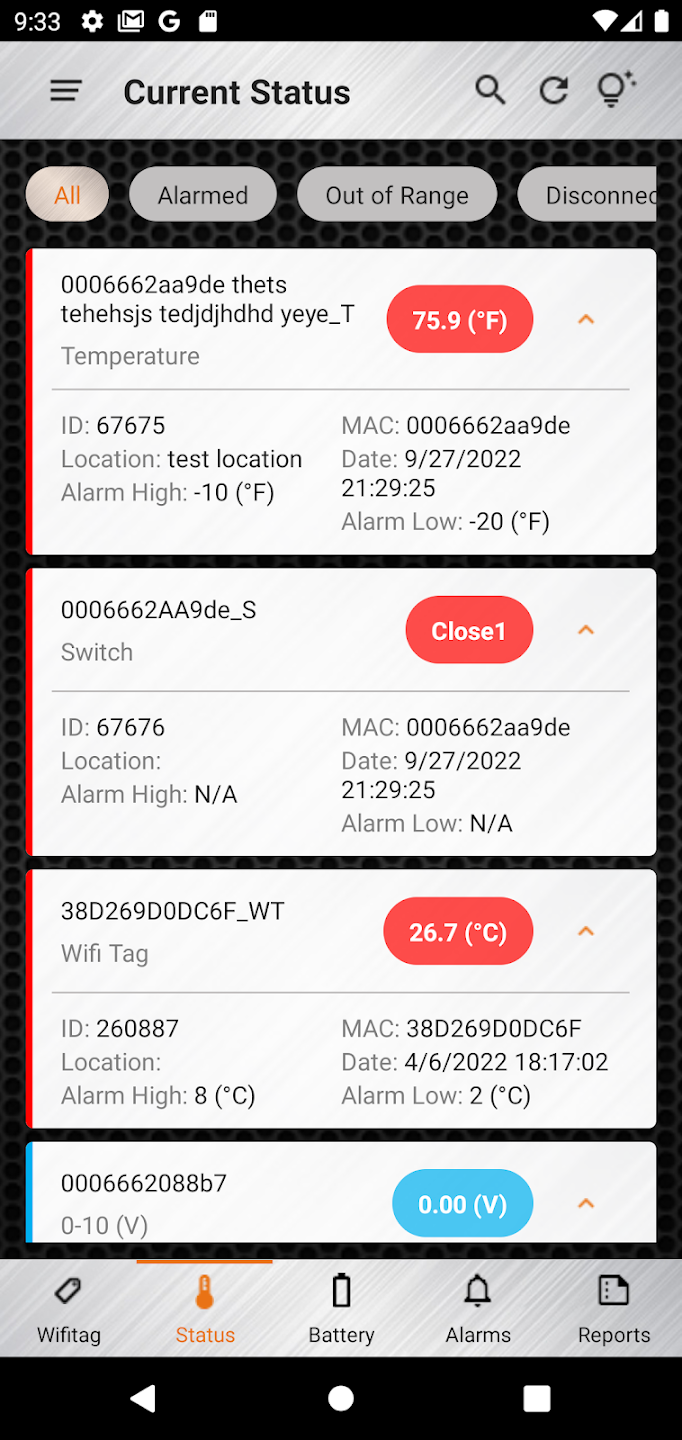Toggle the 0-10 (V) card chevron
Viewport: 682px width, 1440px height.
point(586,1203)
